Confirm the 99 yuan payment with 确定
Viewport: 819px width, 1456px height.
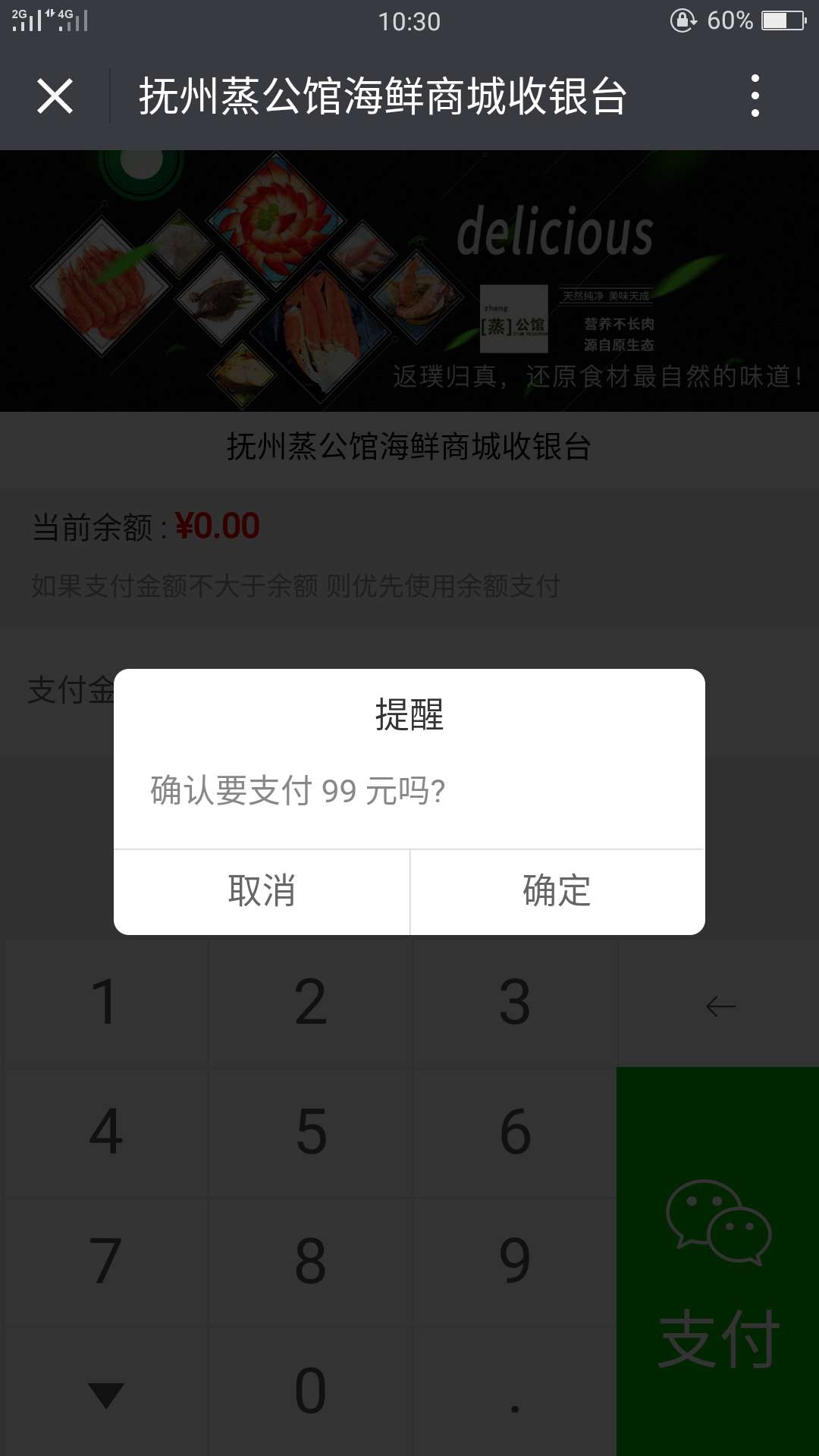pyautogui.click(x=557, y=891)
